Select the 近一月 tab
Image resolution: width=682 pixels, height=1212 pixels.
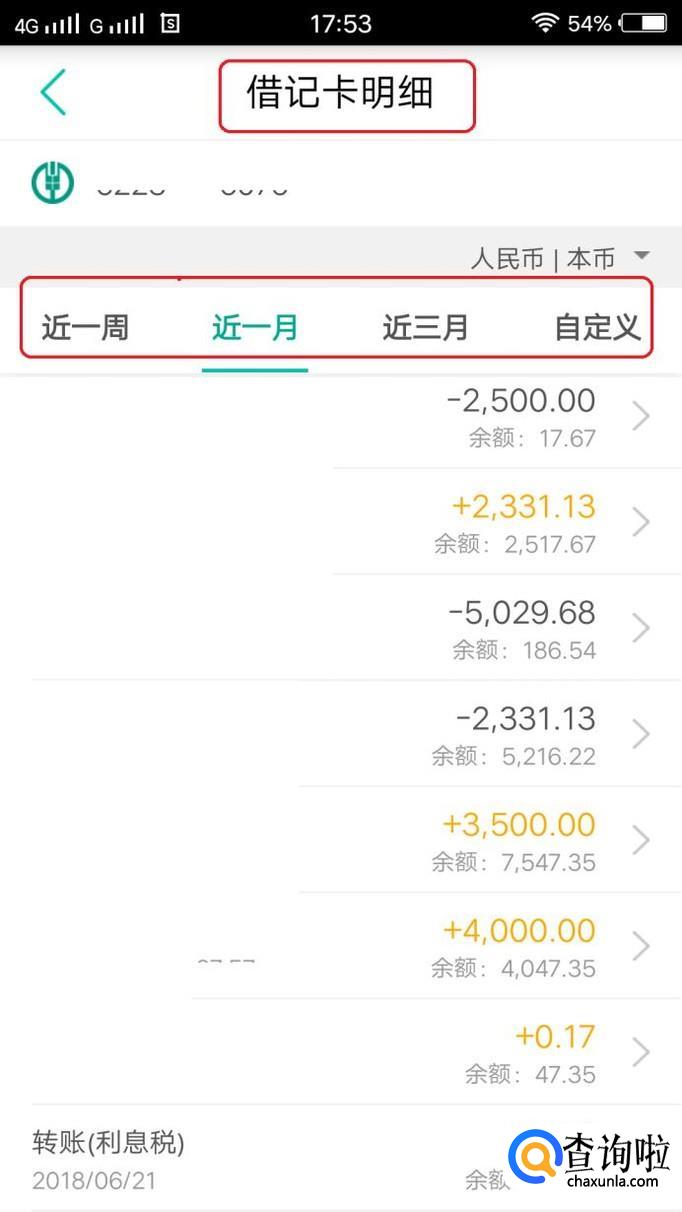(x=255, y=327)
